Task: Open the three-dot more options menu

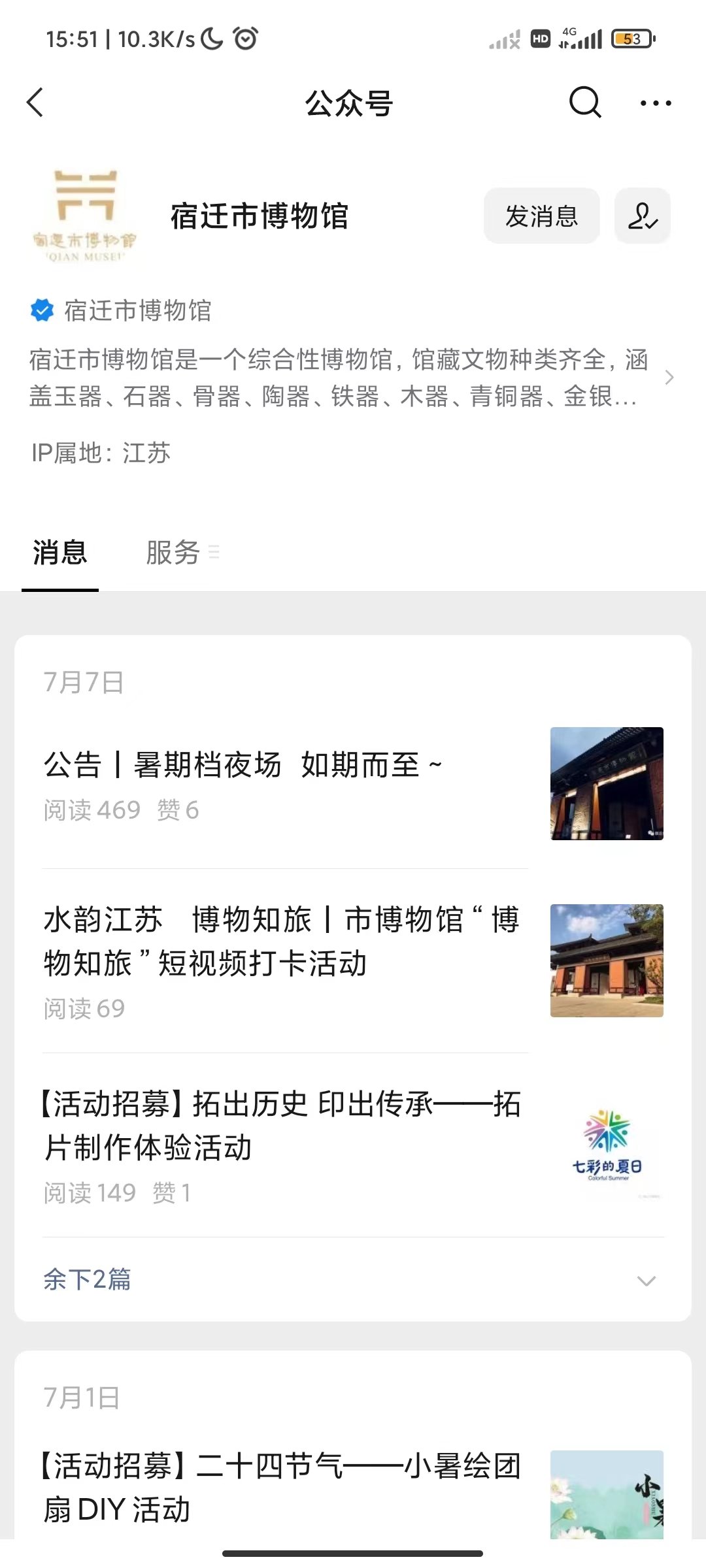Action: [656, 103]
